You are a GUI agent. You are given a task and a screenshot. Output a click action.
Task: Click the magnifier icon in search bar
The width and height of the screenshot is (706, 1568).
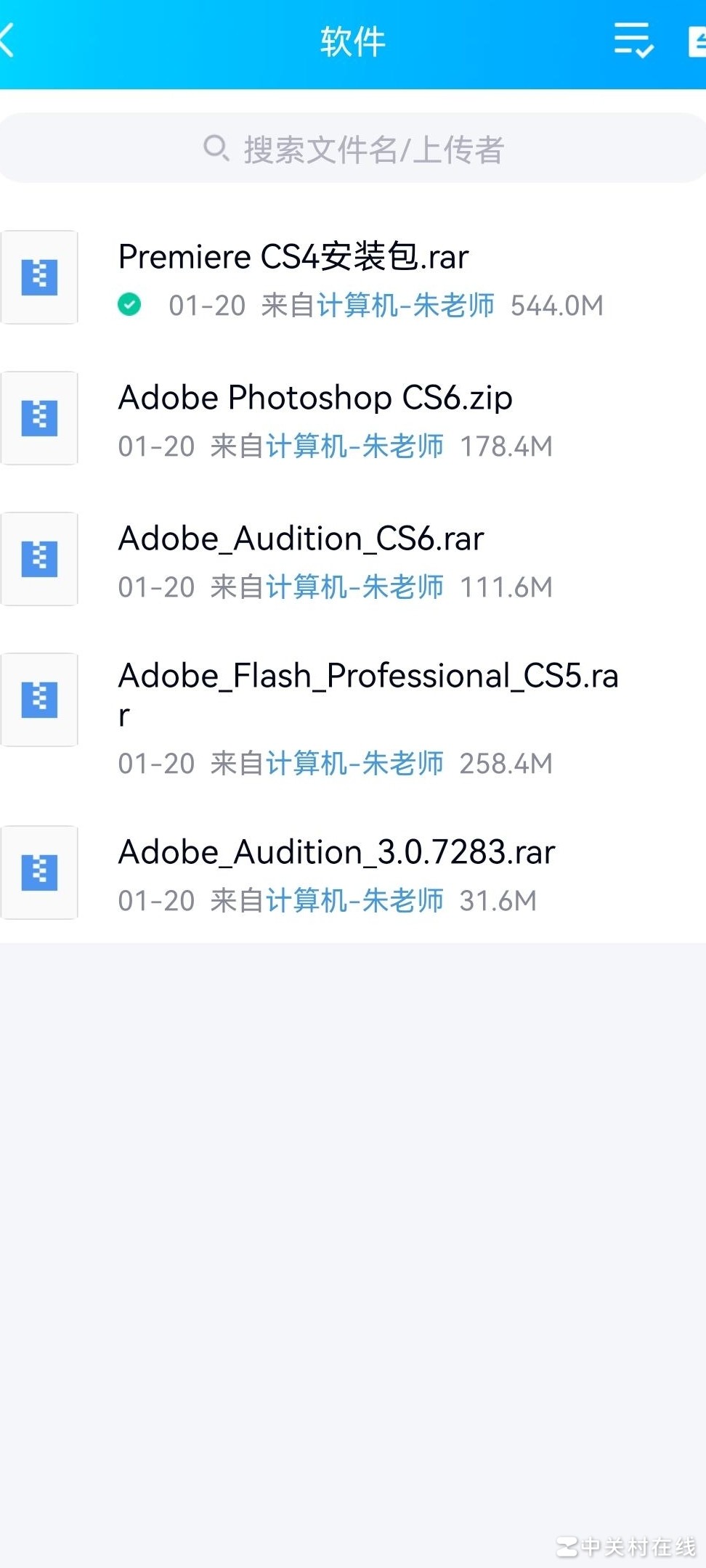click(216, 149)
